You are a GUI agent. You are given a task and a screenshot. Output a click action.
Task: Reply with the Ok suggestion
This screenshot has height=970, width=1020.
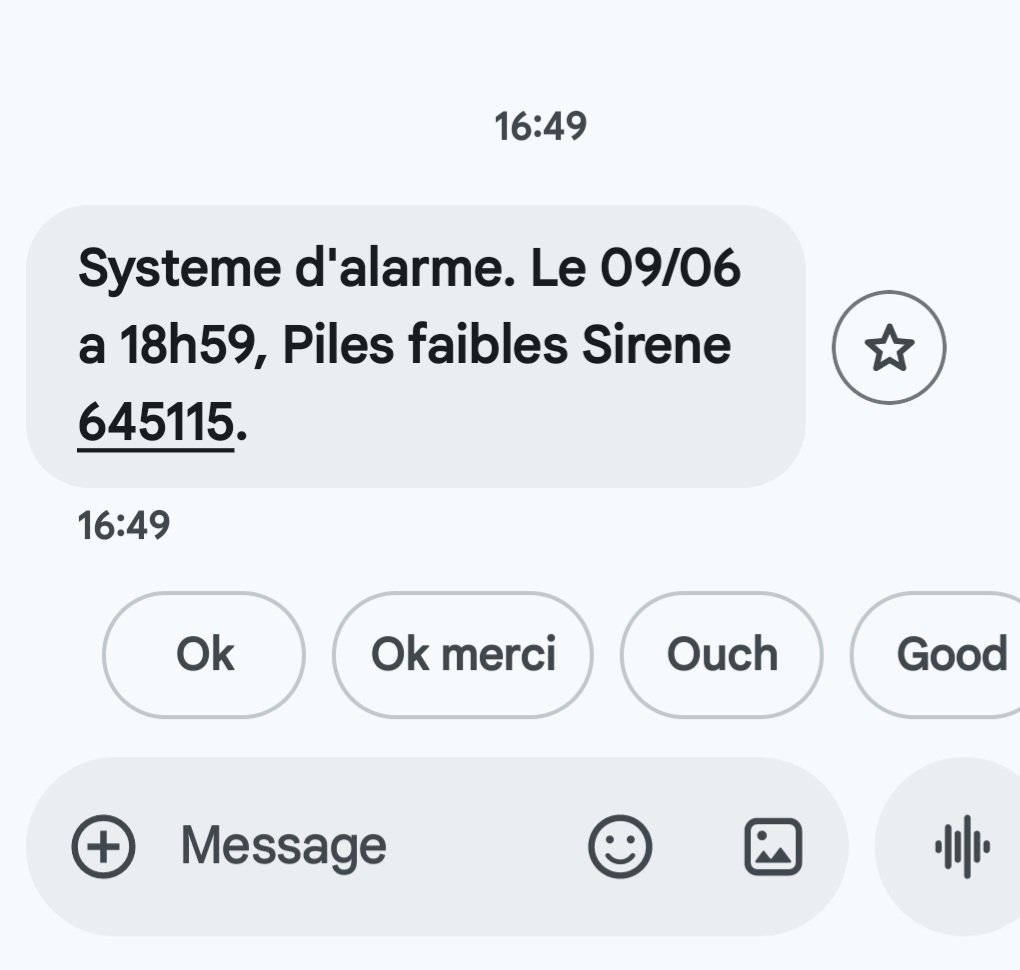204,655
